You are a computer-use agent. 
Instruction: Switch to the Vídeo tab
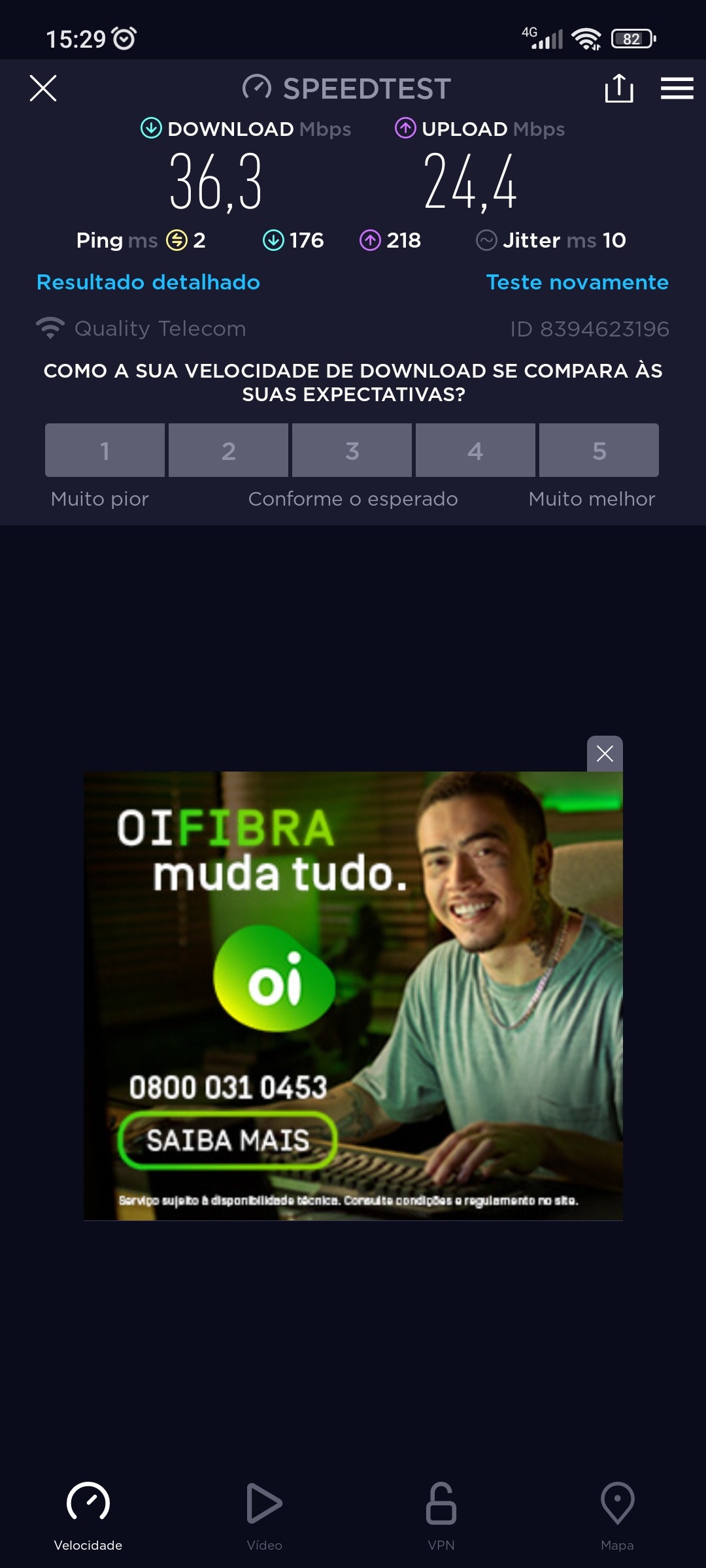(x=265, y=1516)
